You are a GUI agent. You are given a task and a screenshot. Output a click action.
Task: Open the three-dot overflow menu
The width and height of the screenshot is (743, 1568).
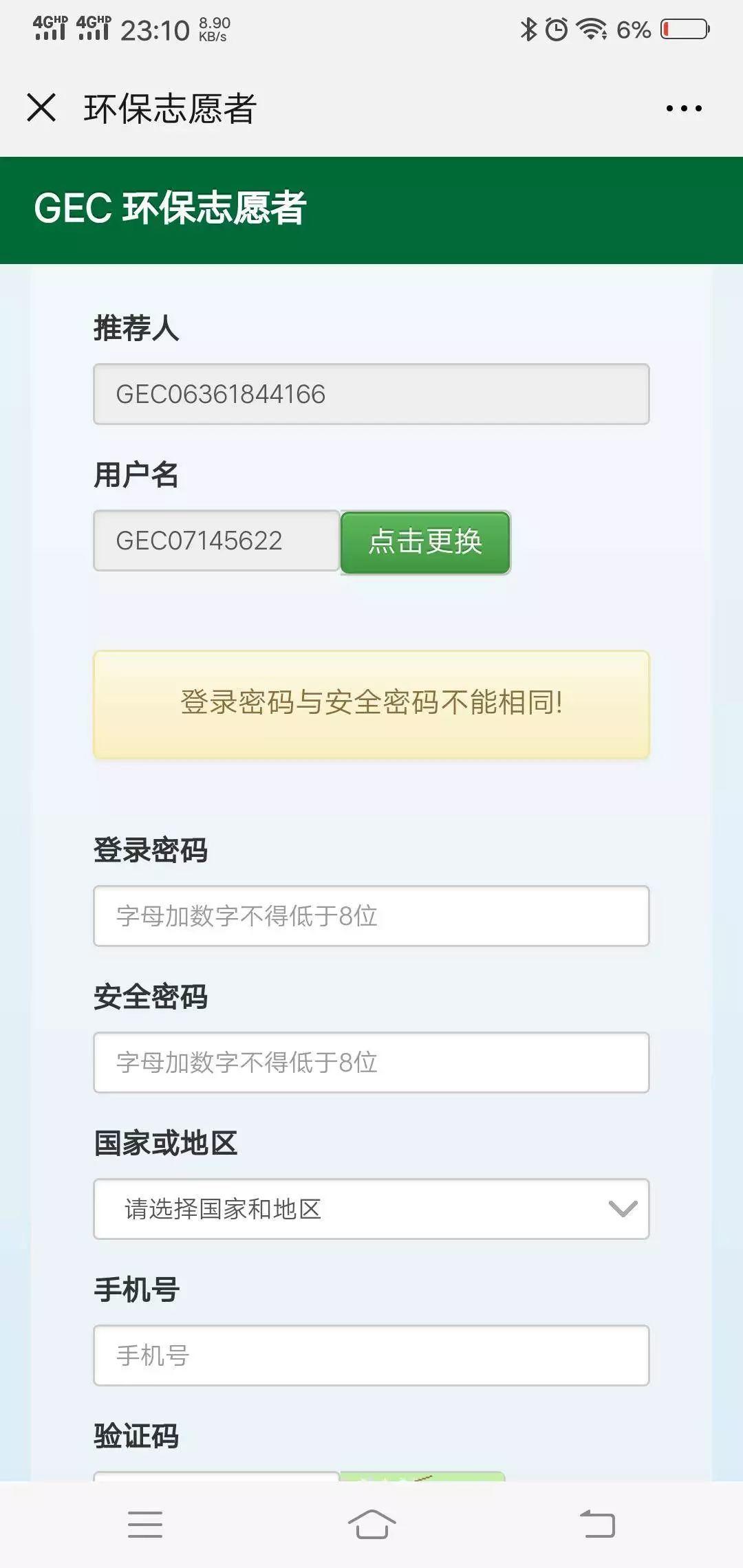684,108
